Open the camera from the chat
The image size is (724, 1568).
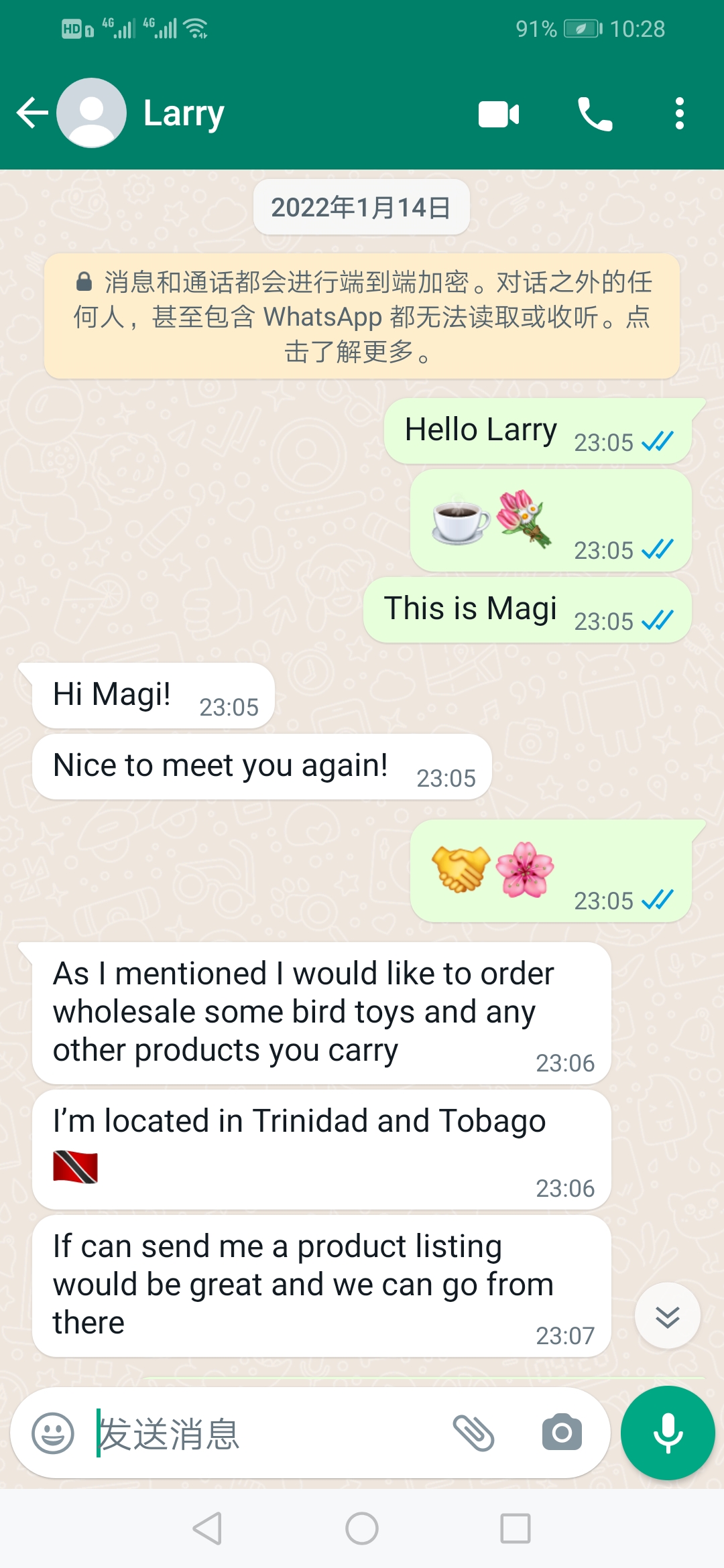click(562, 1433)
